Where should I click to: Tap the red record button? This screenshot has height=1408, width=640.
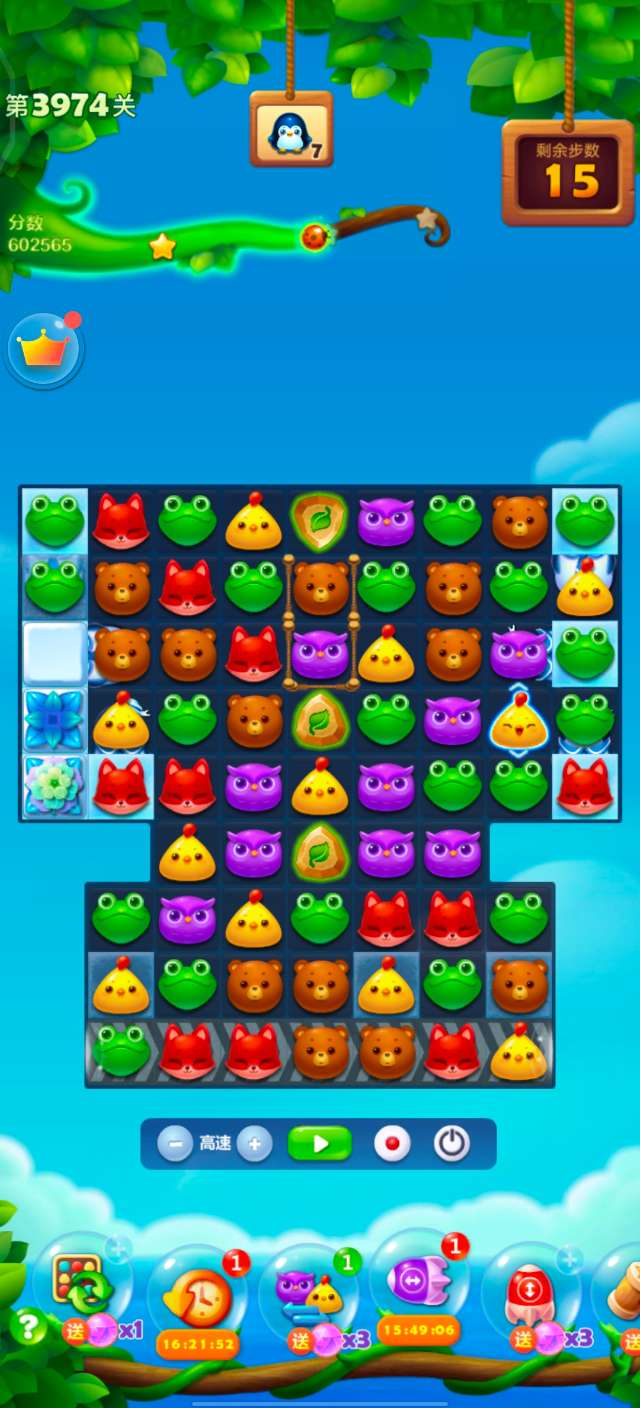(x=392, y=1143)
